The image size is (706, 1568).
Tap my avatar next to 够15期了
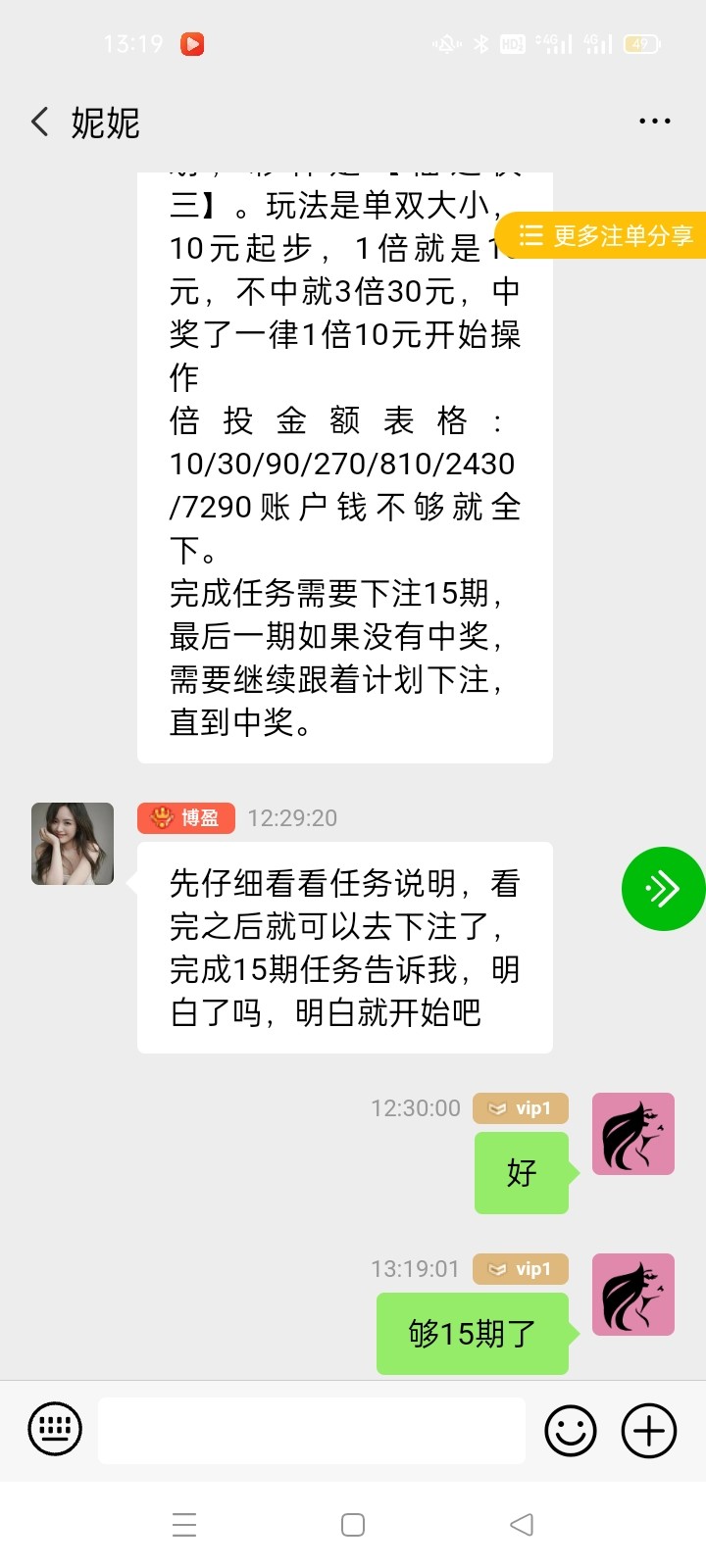[633, 1295]
